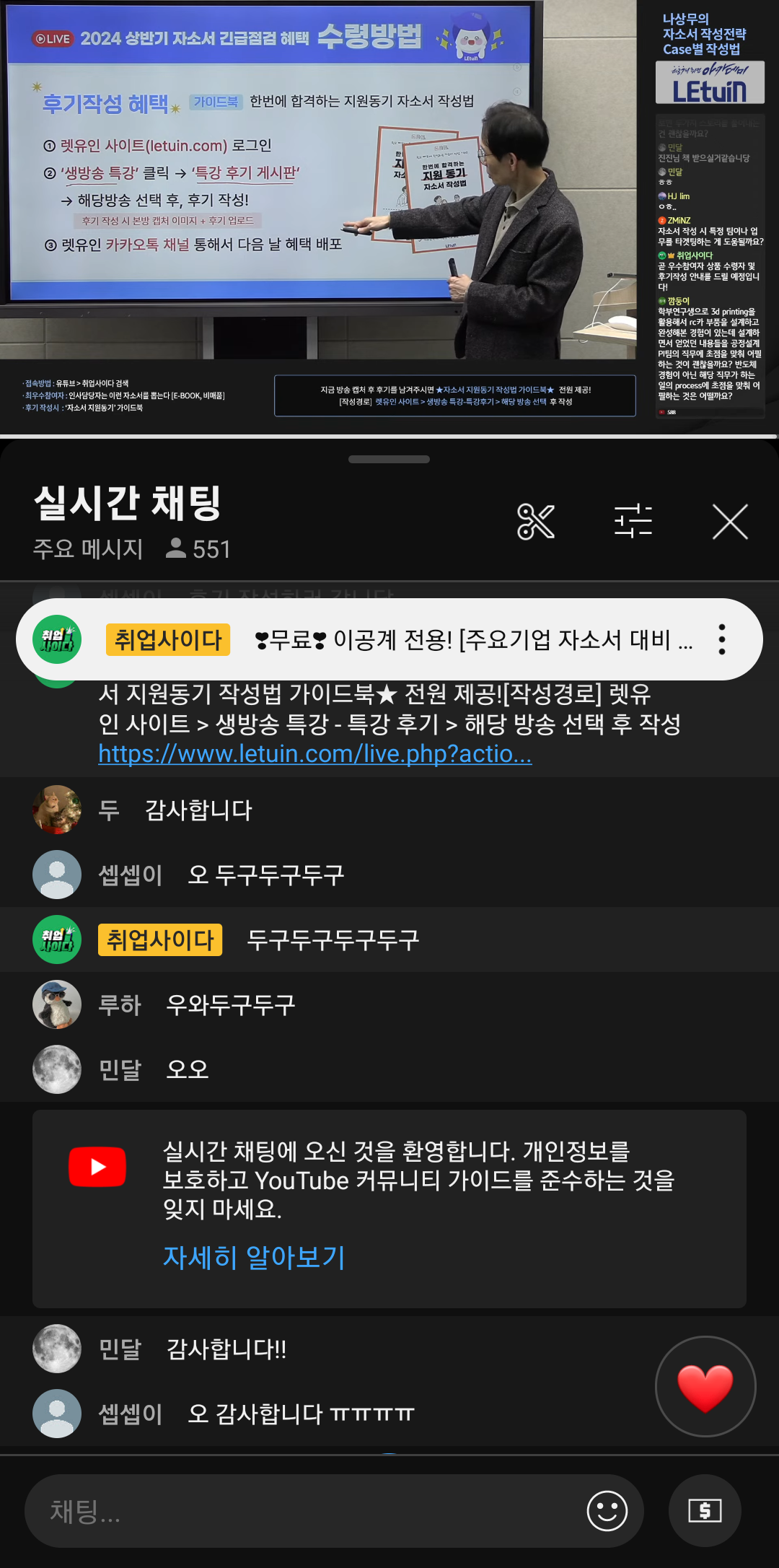Viewport: 779px width, 1568px height.
Task: Open Super Chat dollar button
Action: click(705, 1510)
